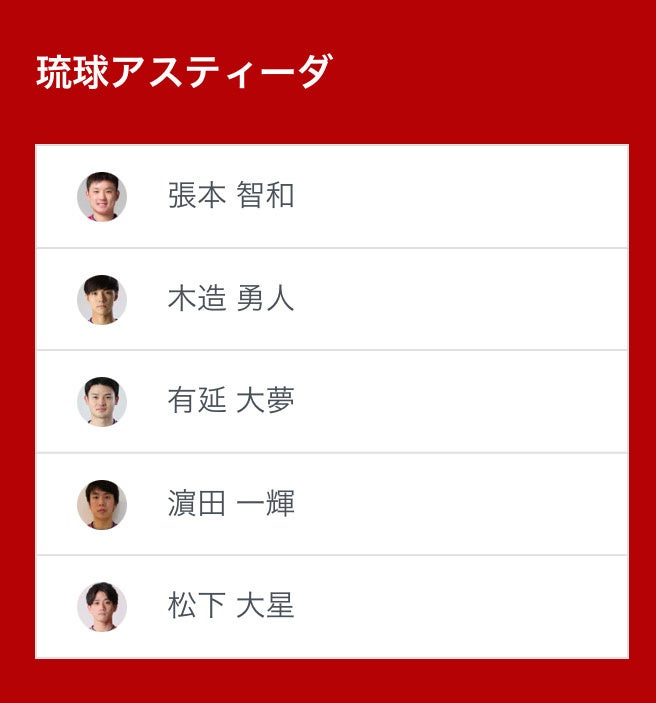This screenshot has height=703, width=656.
Task: Tap player 濵田 一輝 in the list
Action: pyautogui.click(x=231, y=504)
